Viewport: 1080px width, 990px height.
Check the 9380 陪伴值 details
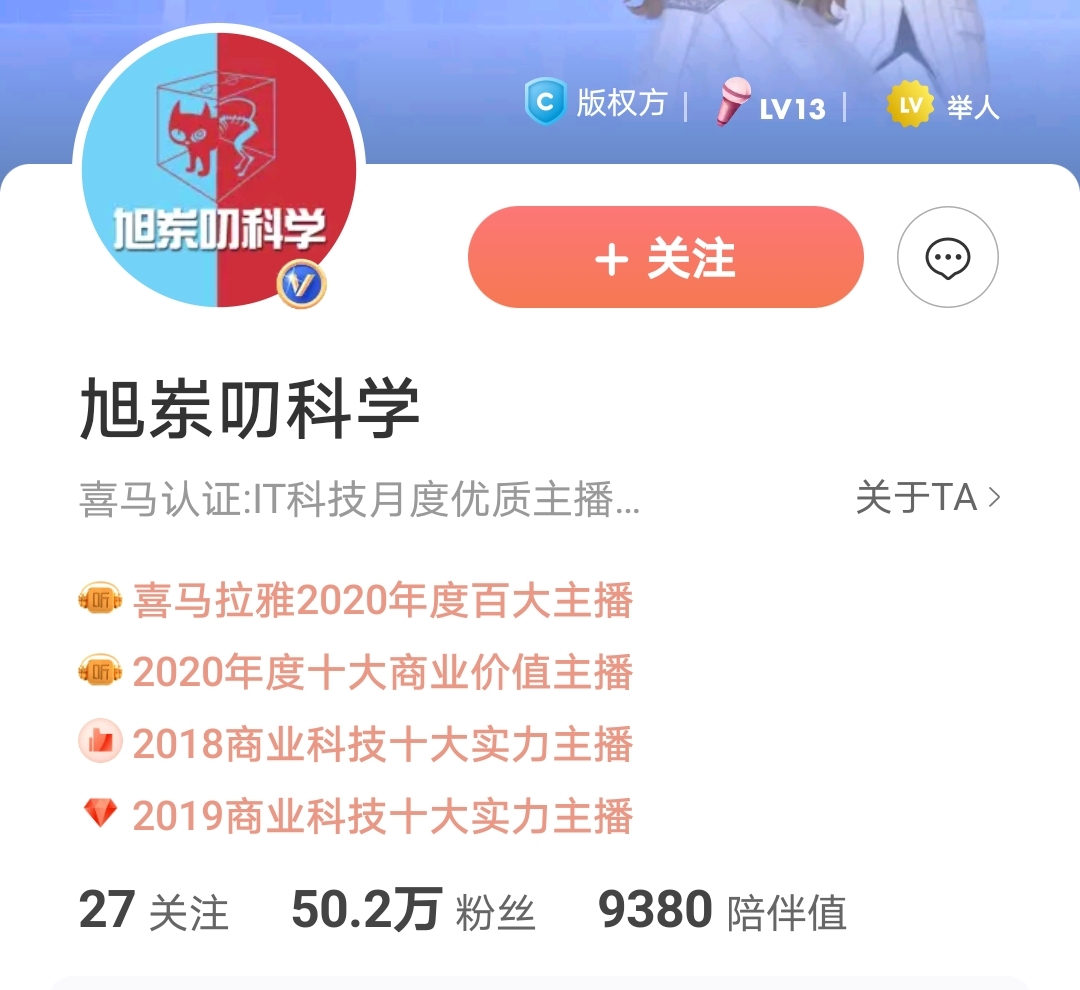click(x=722, y=911)
